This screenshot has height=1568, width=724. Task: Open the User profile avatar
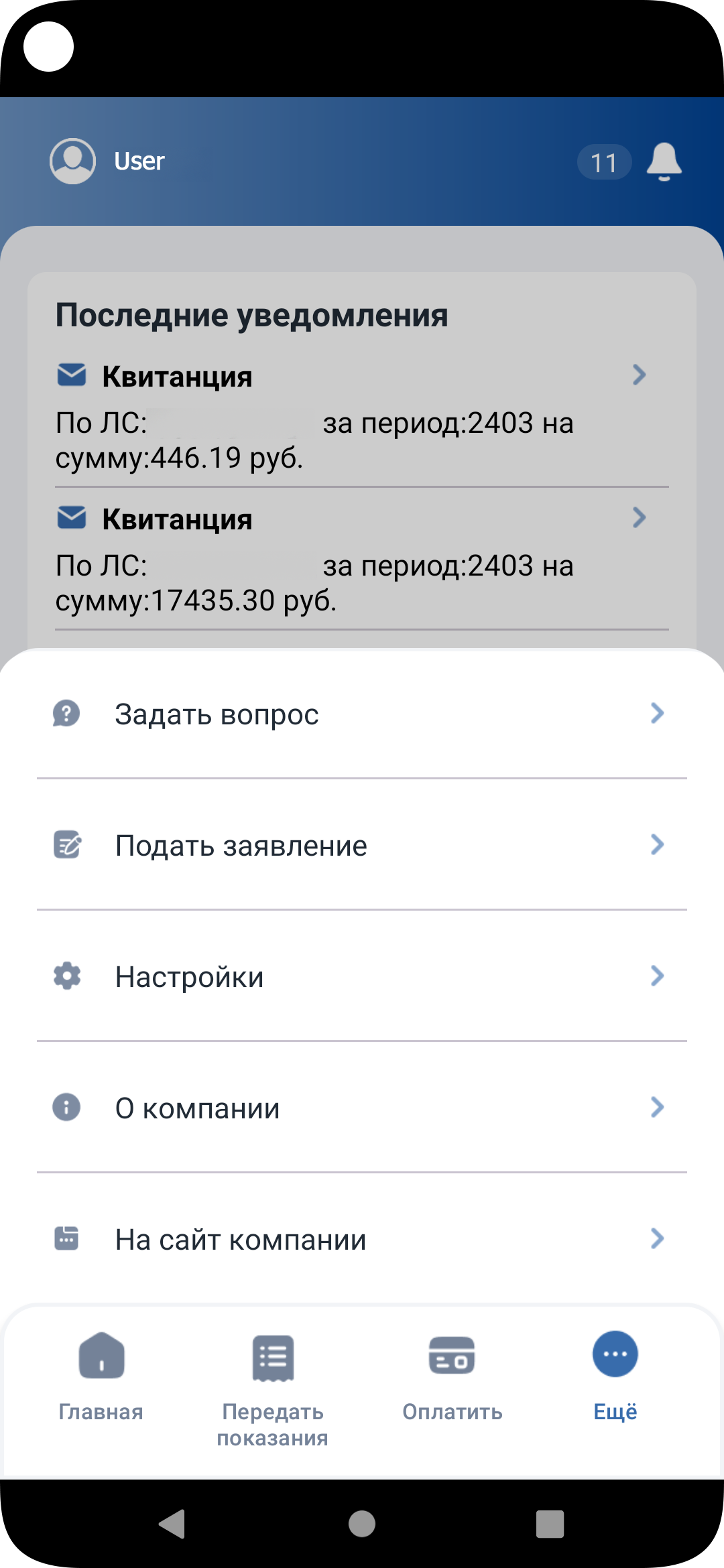click(72, 161)
